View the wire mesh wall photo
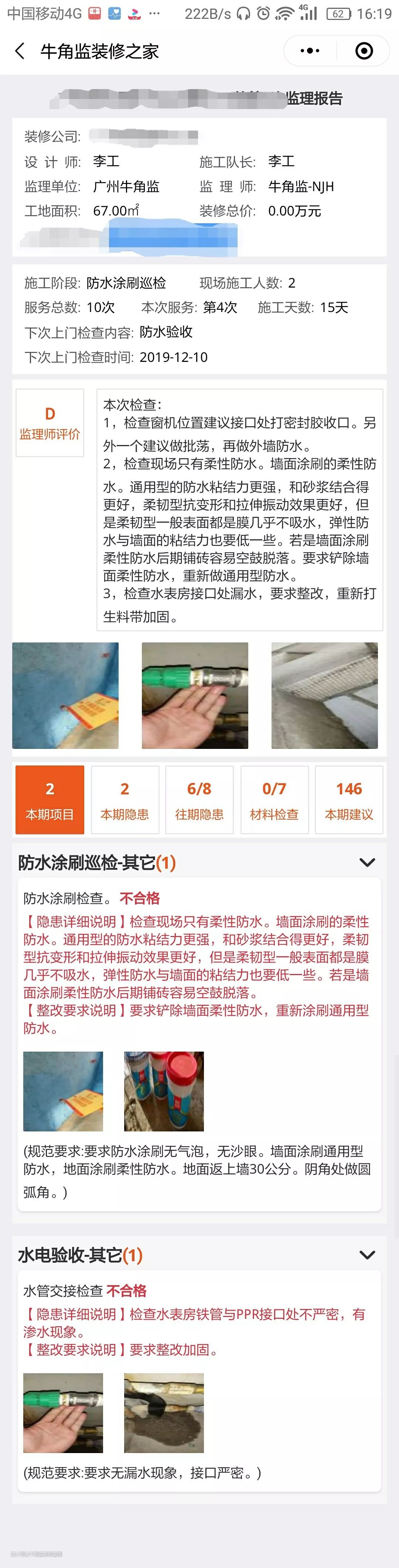The image size is (399, 1568). [324, 695]
